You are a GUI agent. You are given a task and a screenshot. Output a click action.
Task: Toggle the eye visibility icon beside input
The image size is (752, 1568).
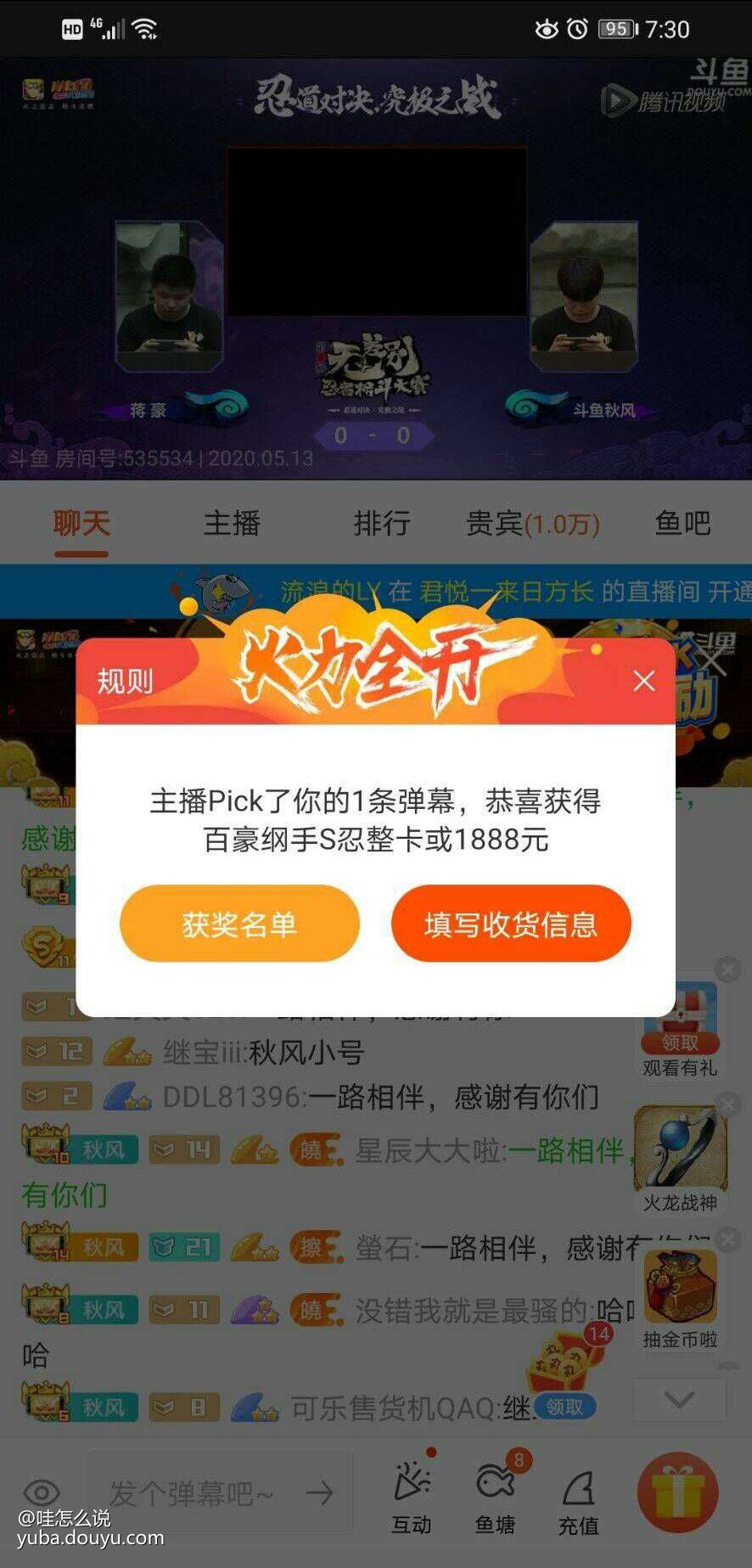pyautogui.click(x=42, y=1492)
